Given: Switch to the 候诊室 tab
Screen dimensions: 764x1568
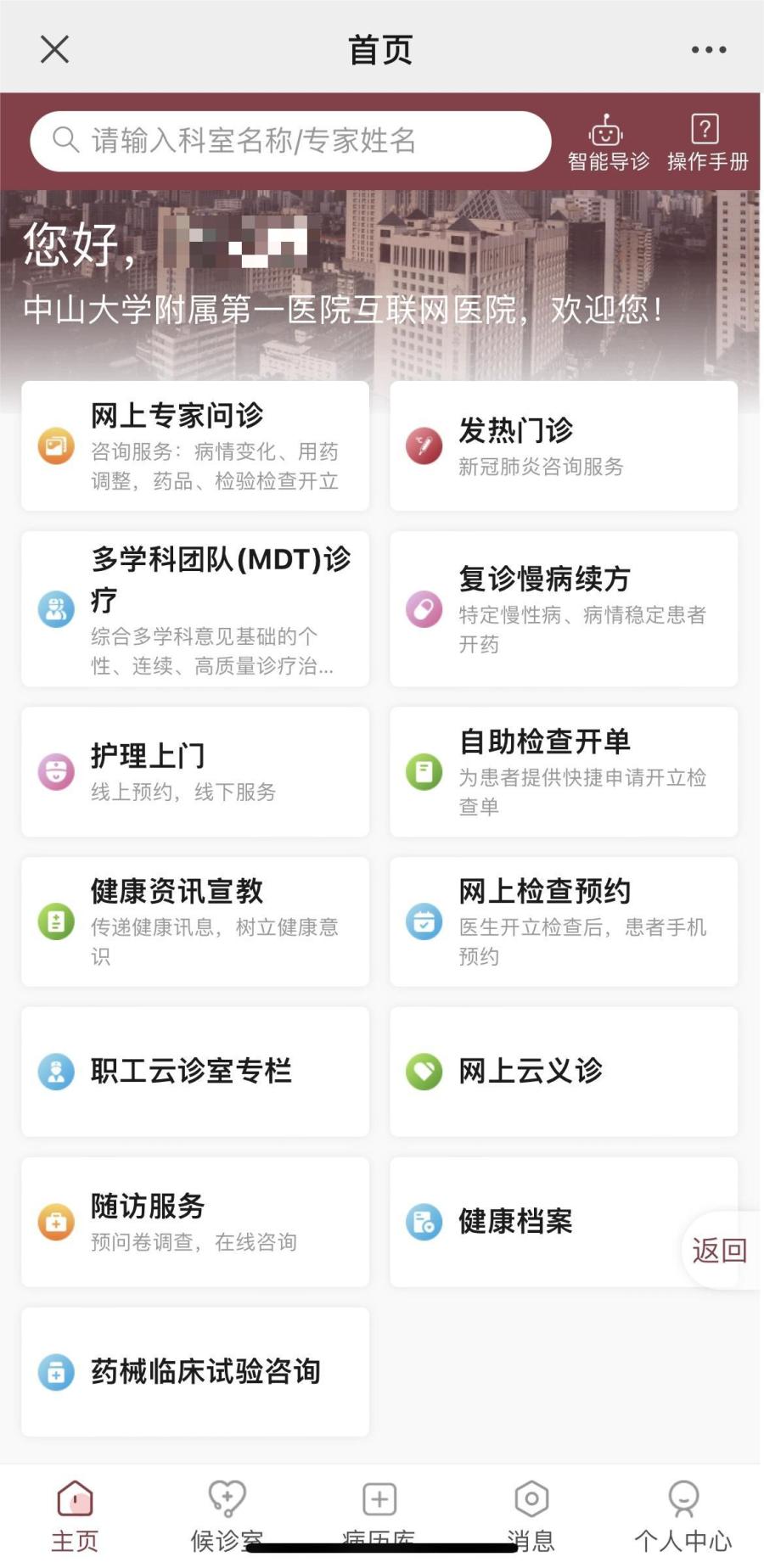Looking at the screenshot, I should click(x=227, y=1516).
